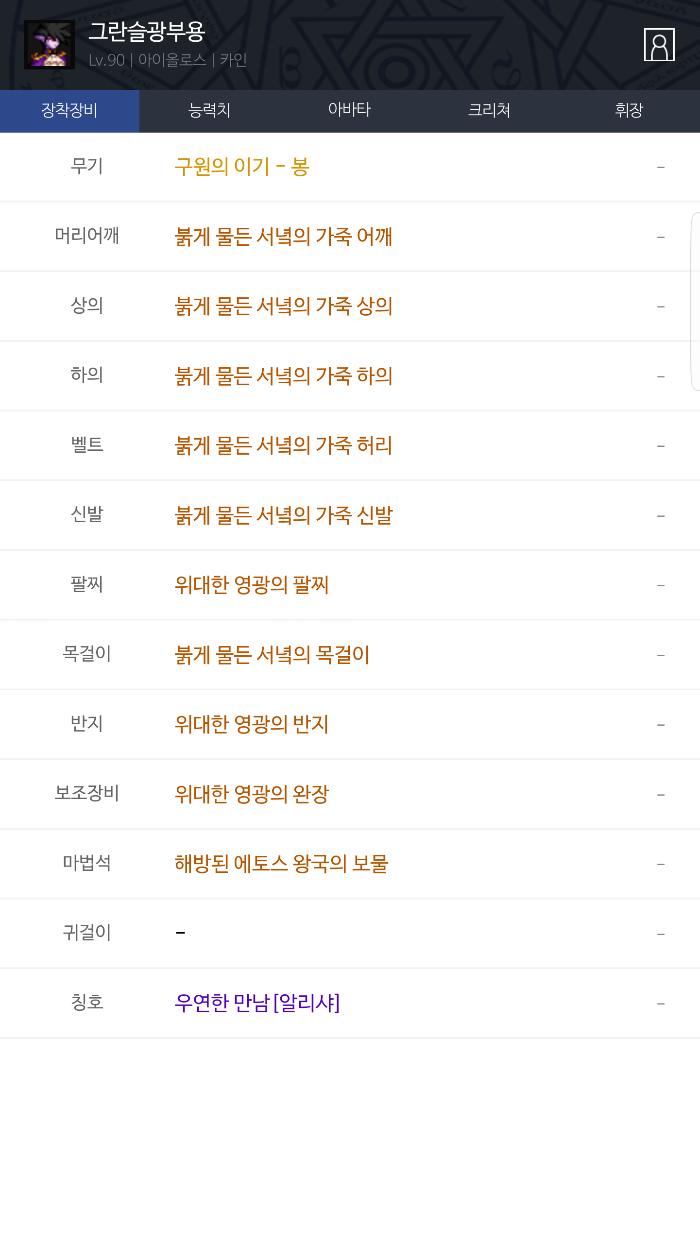Open sub equipment 위대한 영광의 완장
Screen dimensions: 700x1244
tap(251, 794)
